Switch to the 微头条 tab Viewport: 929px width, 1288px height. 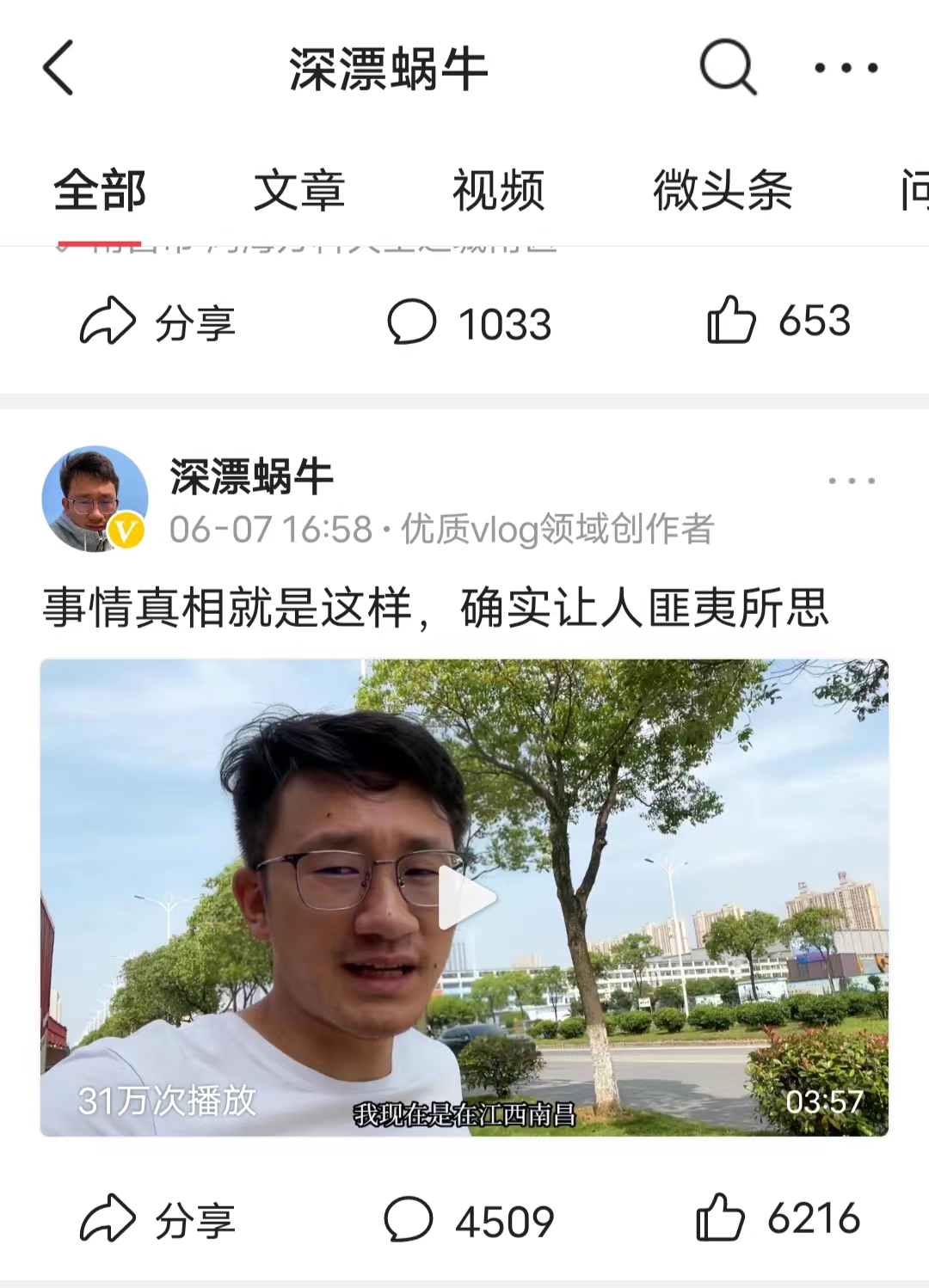coord(722,191)
